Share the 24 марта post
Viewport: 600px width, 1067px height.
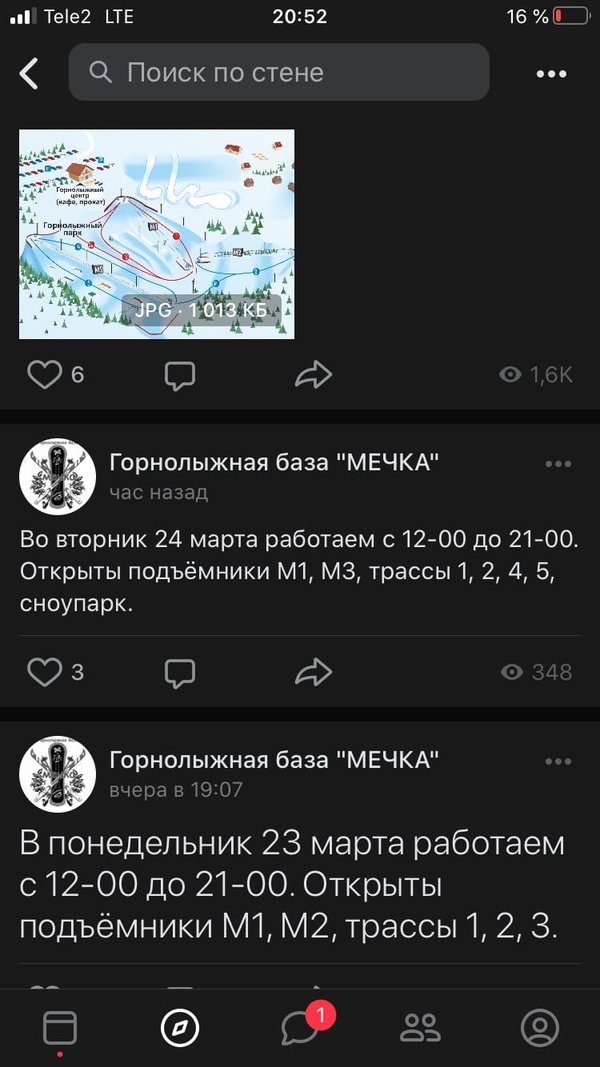coord(313,672)
